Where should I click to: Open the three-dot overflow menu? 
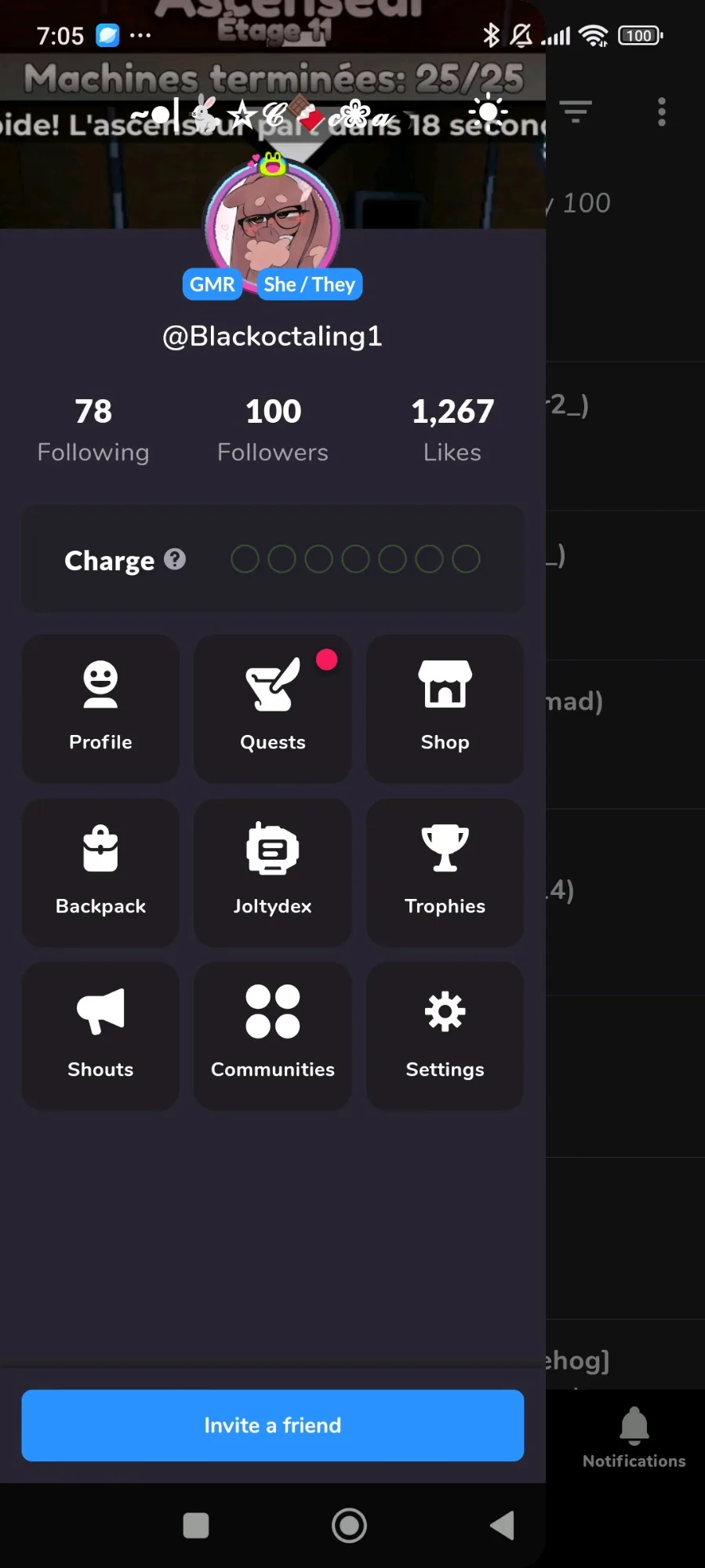662,111
